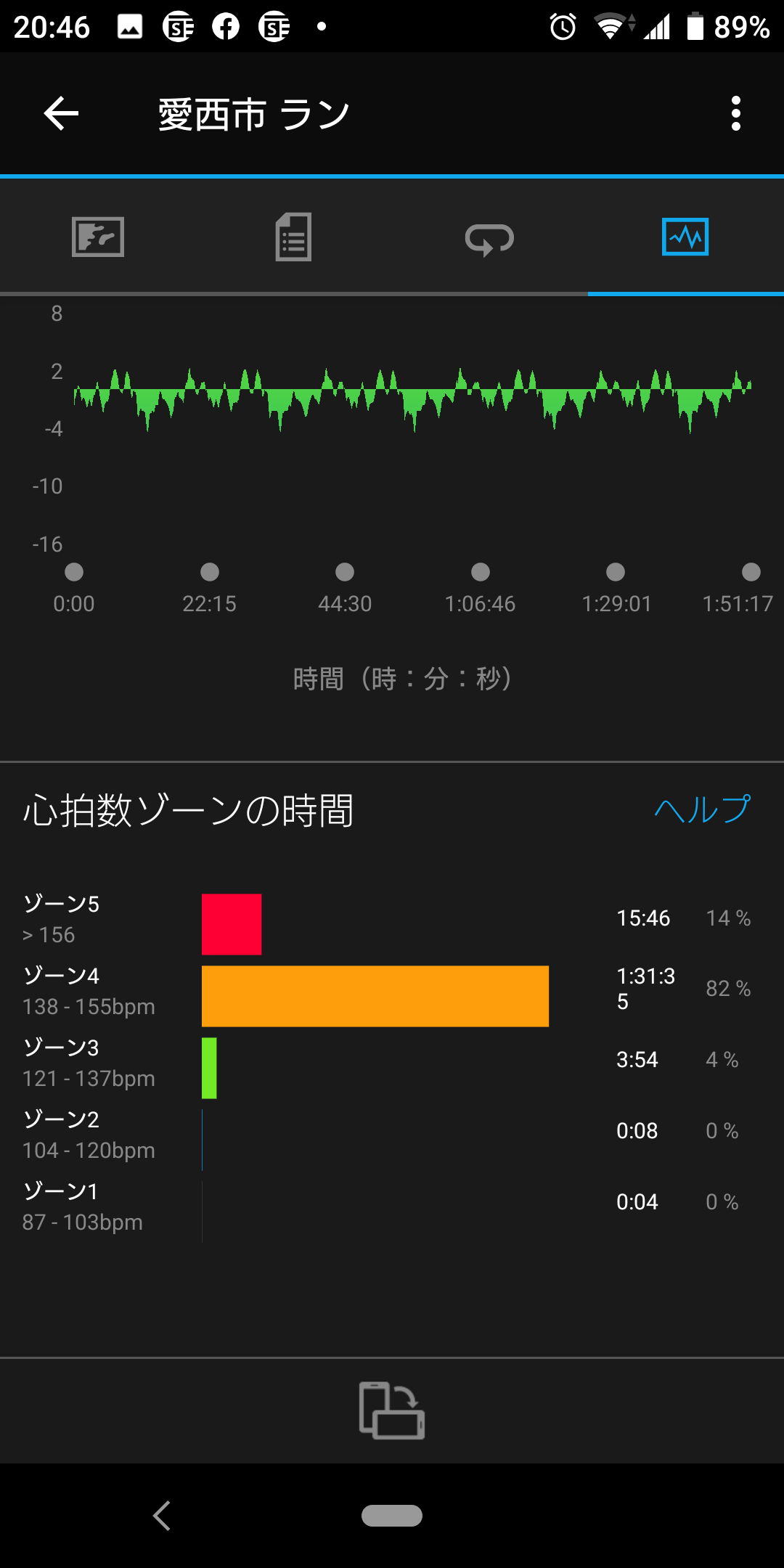Tap the system back button

coord(162,1516)
